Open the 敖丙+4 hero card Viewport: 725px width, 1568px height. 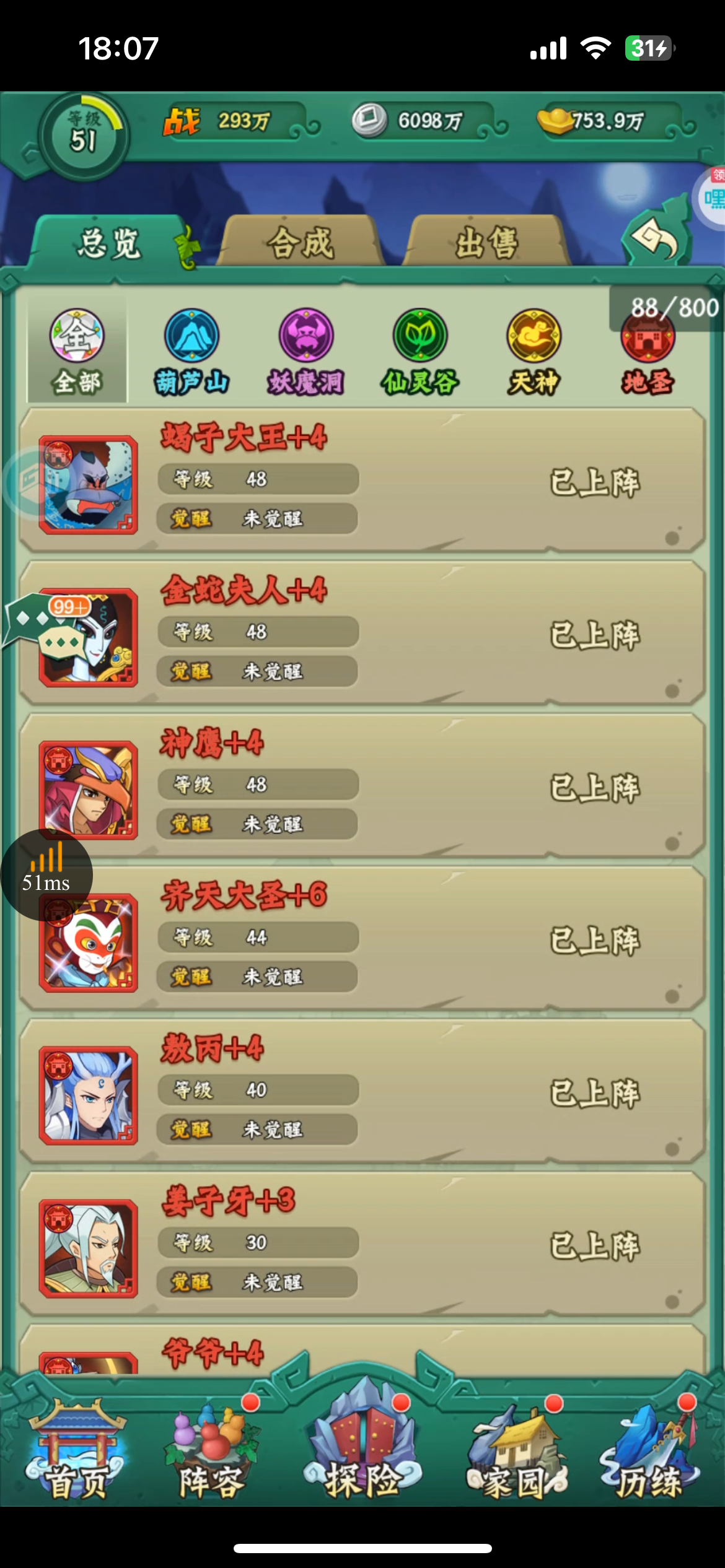[x=362, y=1091]
